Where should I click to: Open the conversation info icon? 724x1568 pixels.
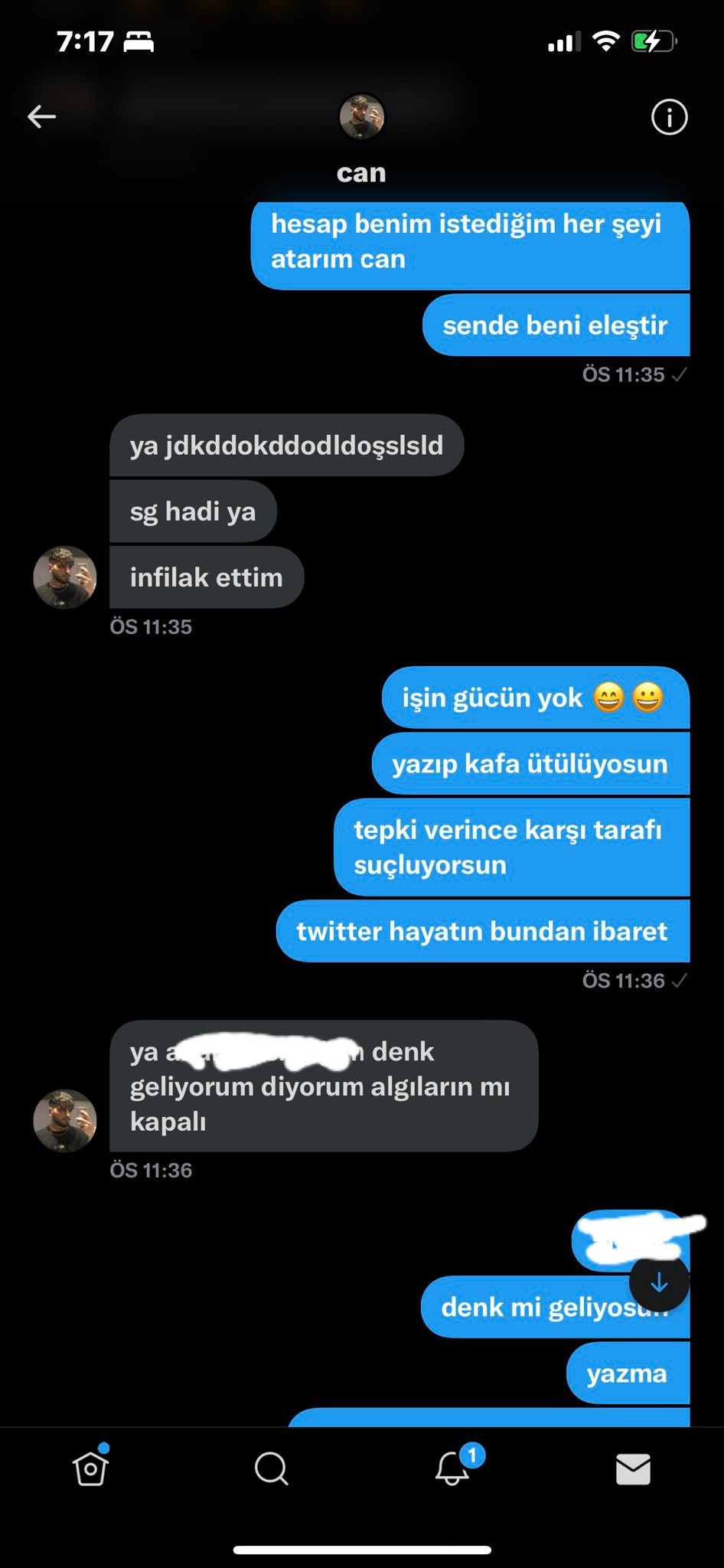pos(669,117)
